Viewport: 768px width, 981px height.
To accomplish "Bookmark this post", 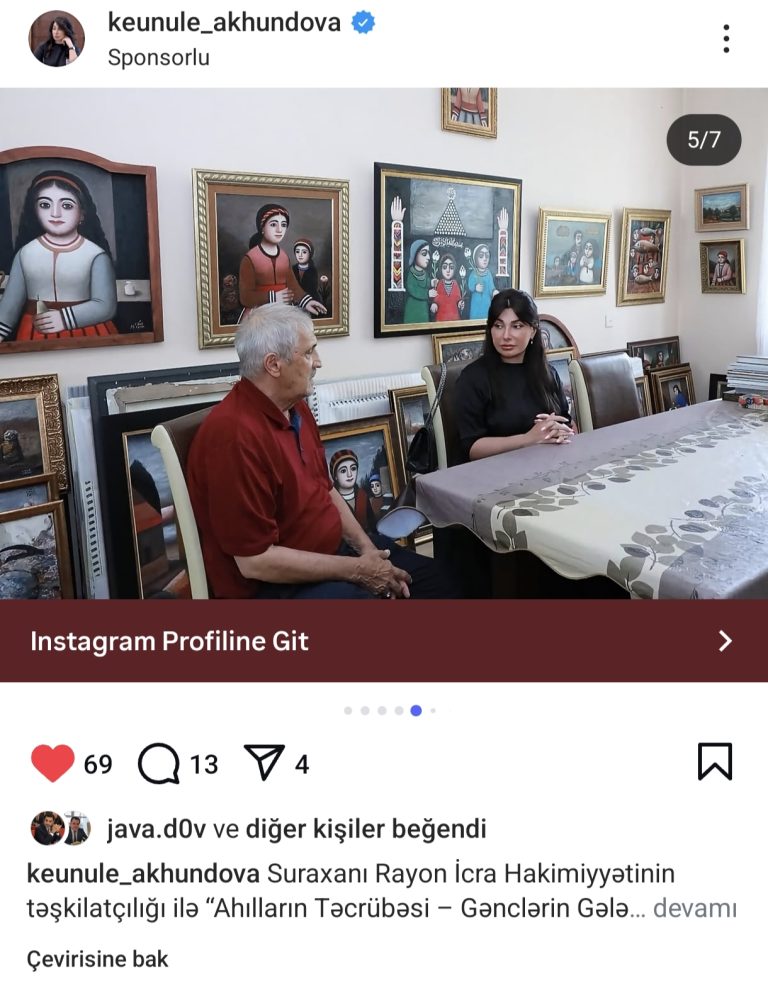I will pyautogui.click(x=714, y=761).
